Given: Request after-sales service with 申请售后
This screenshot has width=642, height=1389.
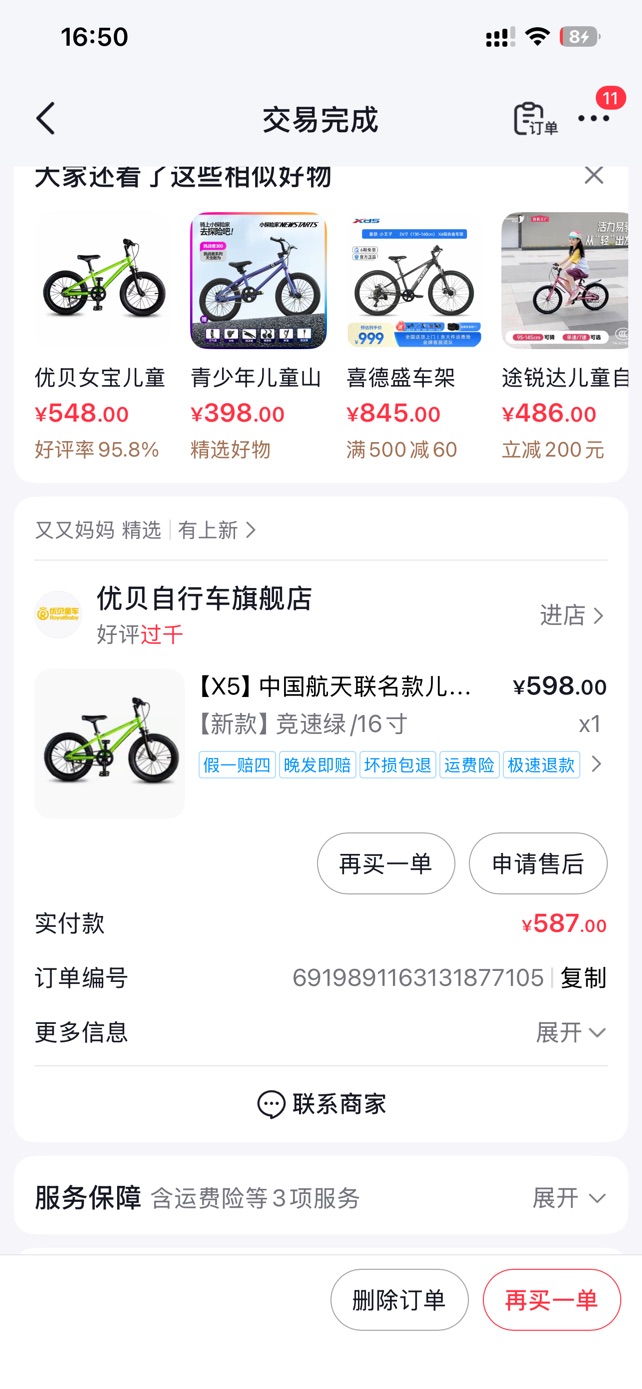Looking at the screenshot, I should point(538,864).
